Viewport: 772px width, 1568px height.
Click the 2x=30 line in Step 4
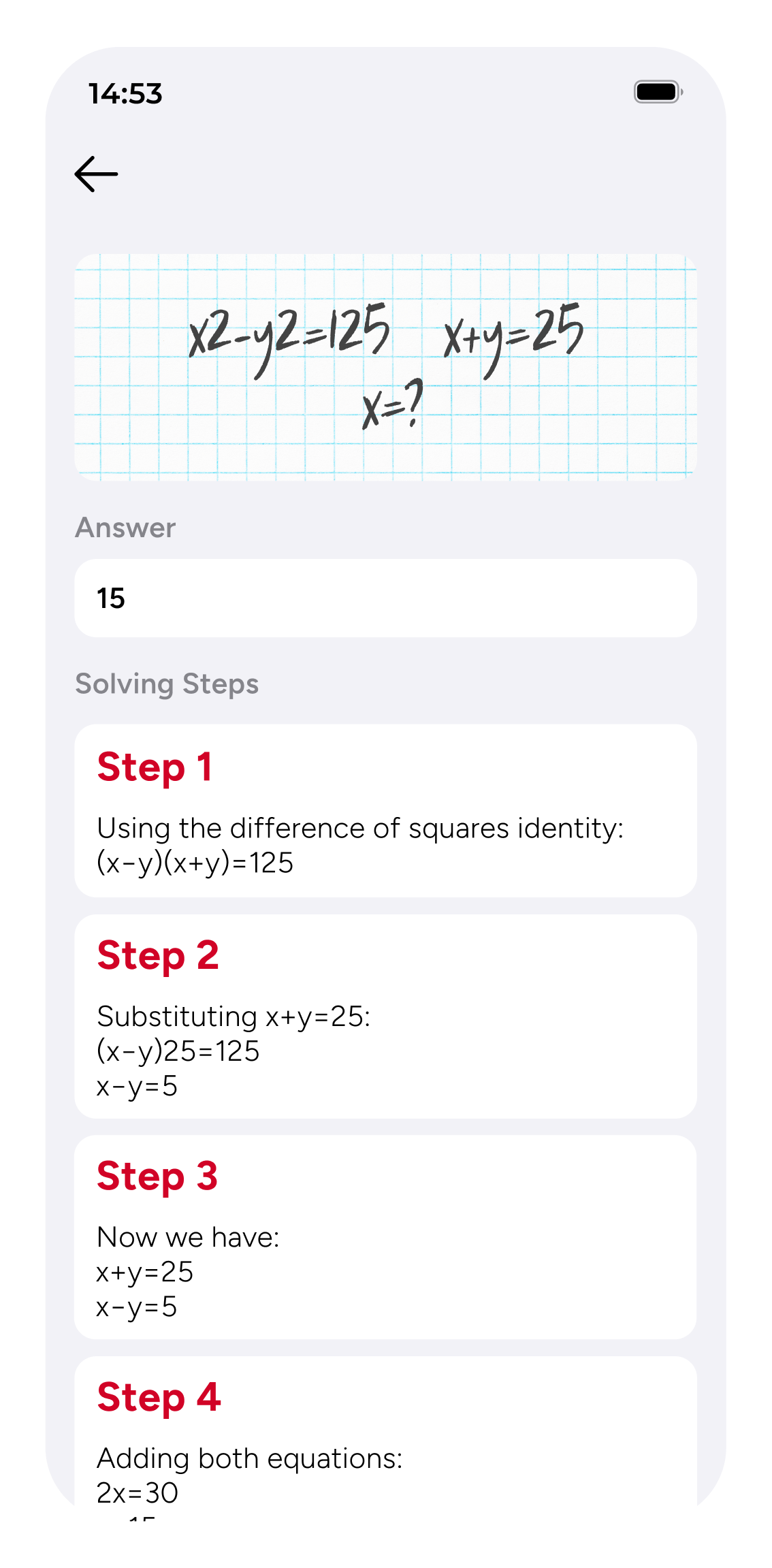coord(135,1495)
